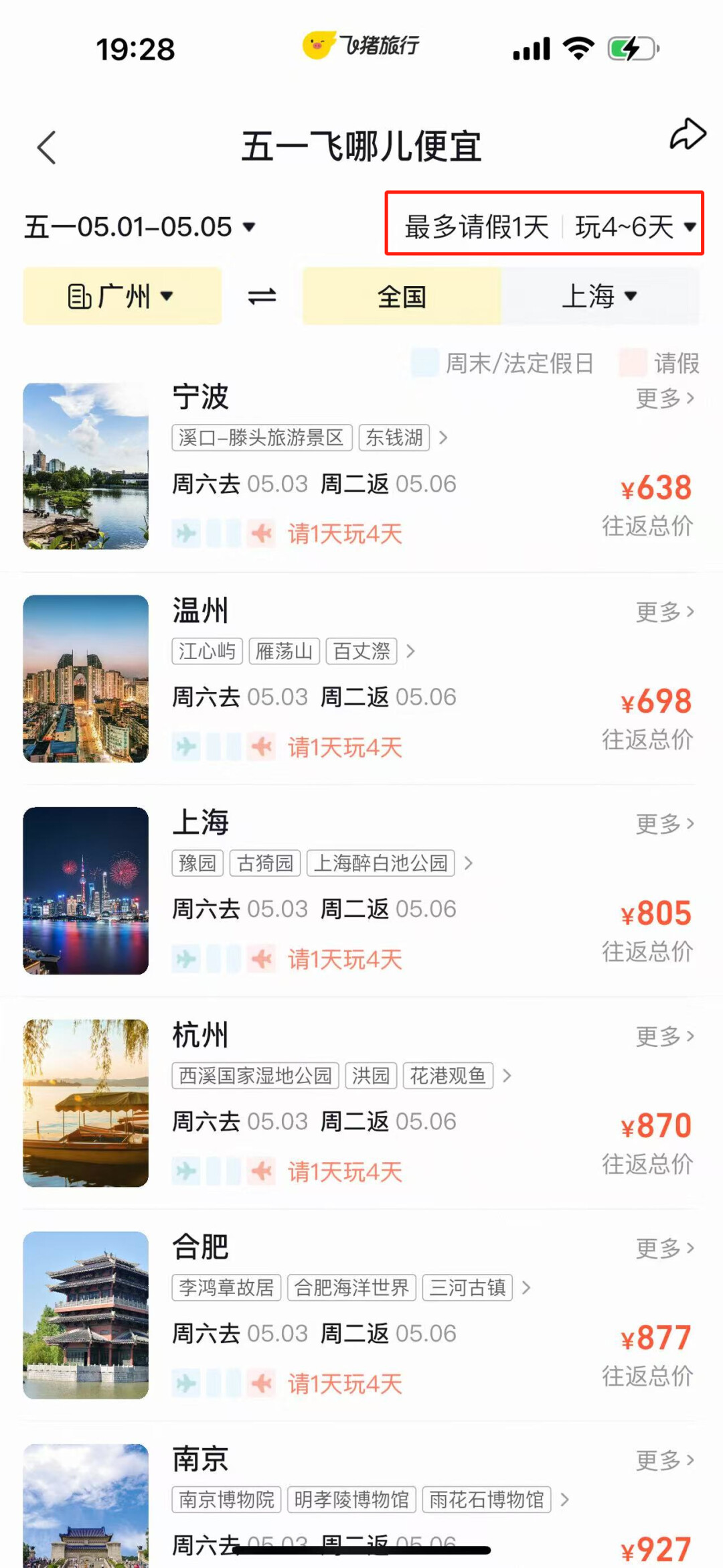The image size is (723, 1568).
Task: Tap the 雁荡山 attraction tag
Action: 285,651
